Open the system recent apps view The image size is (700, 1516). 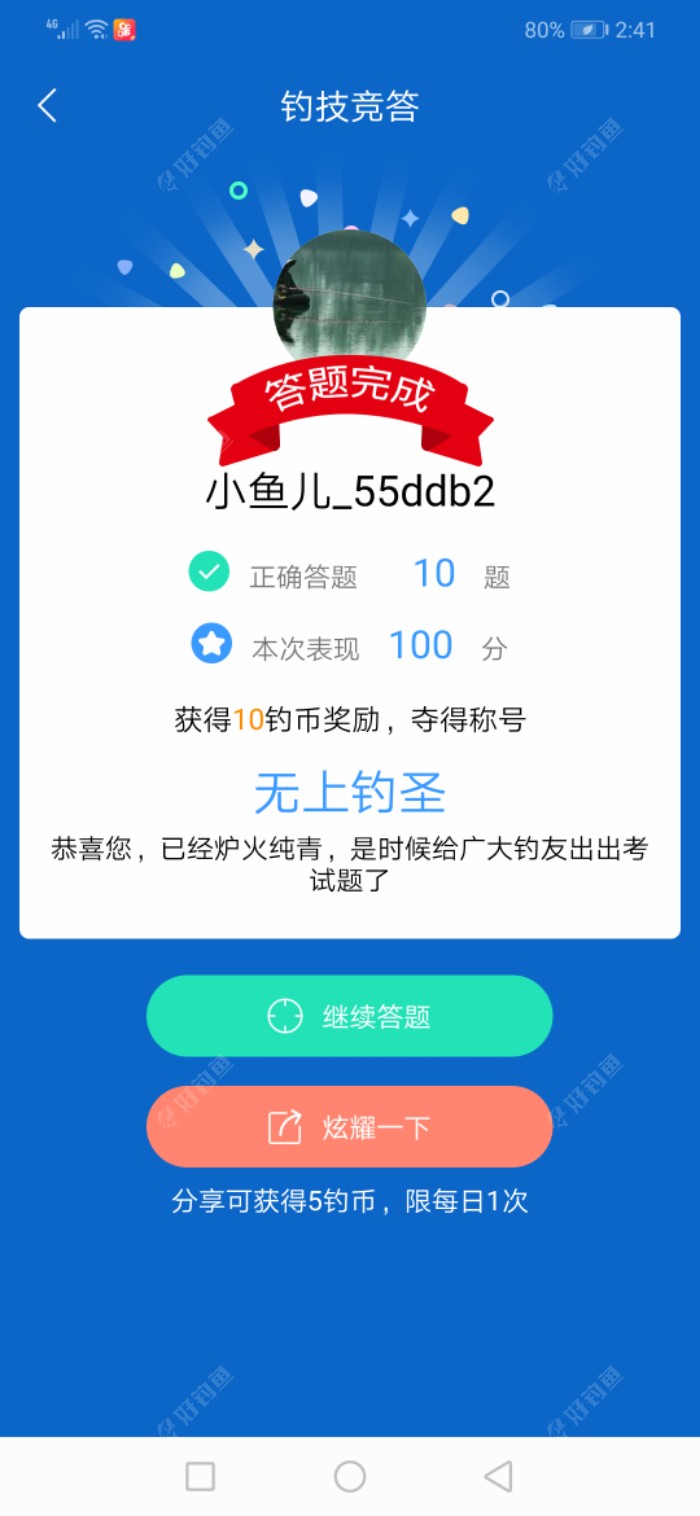click(x=200, y=1476)
